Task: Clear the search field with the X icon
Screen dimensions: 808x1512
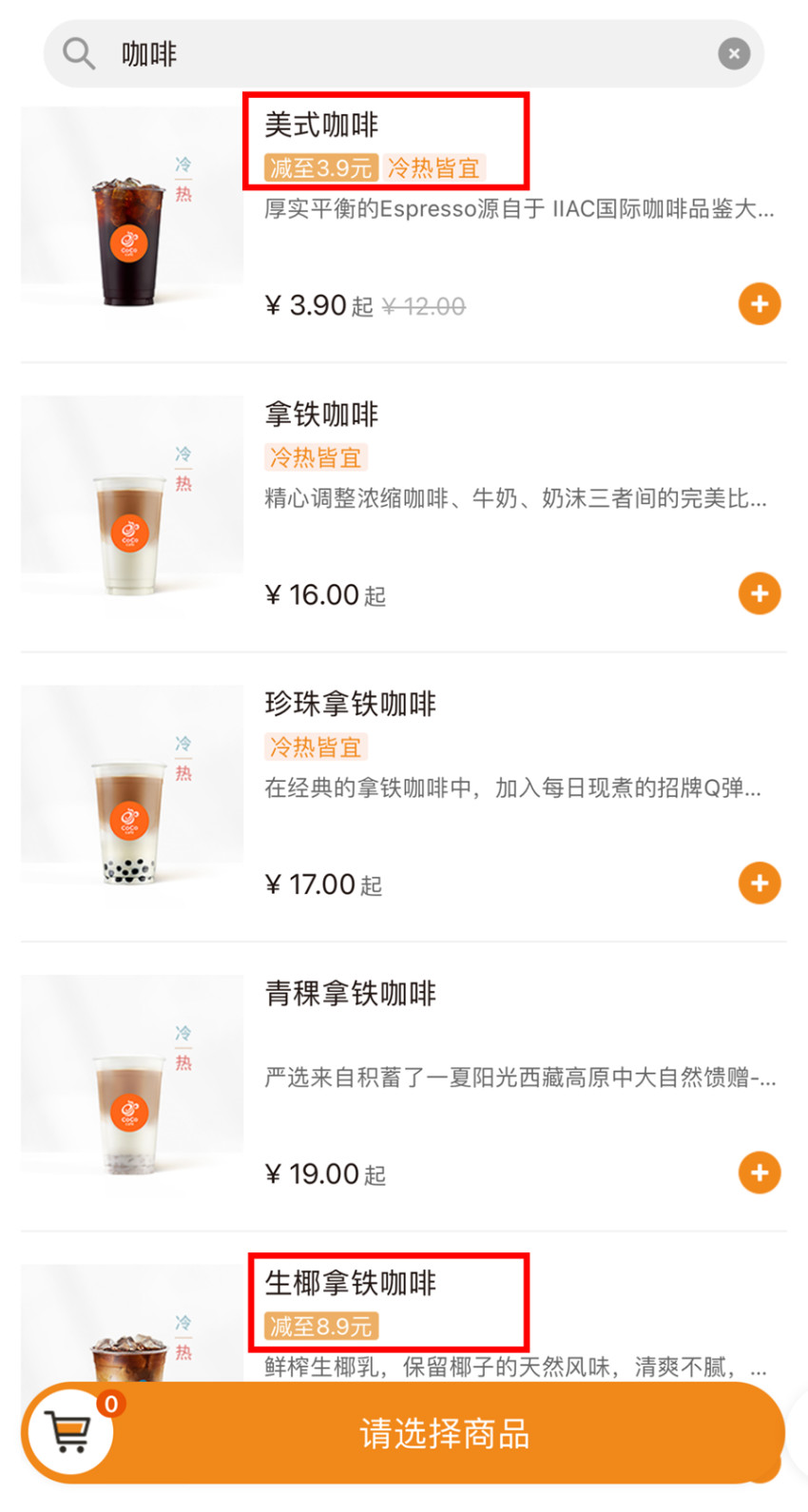Action: [734, 53]
